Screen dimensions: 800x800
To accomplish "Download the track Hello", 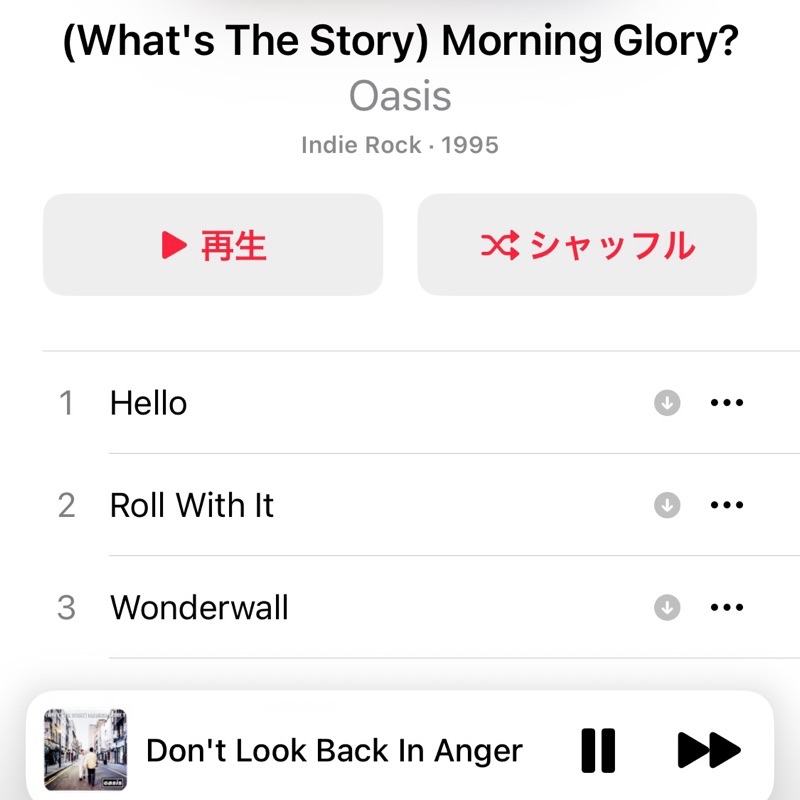I will (667, 403).
